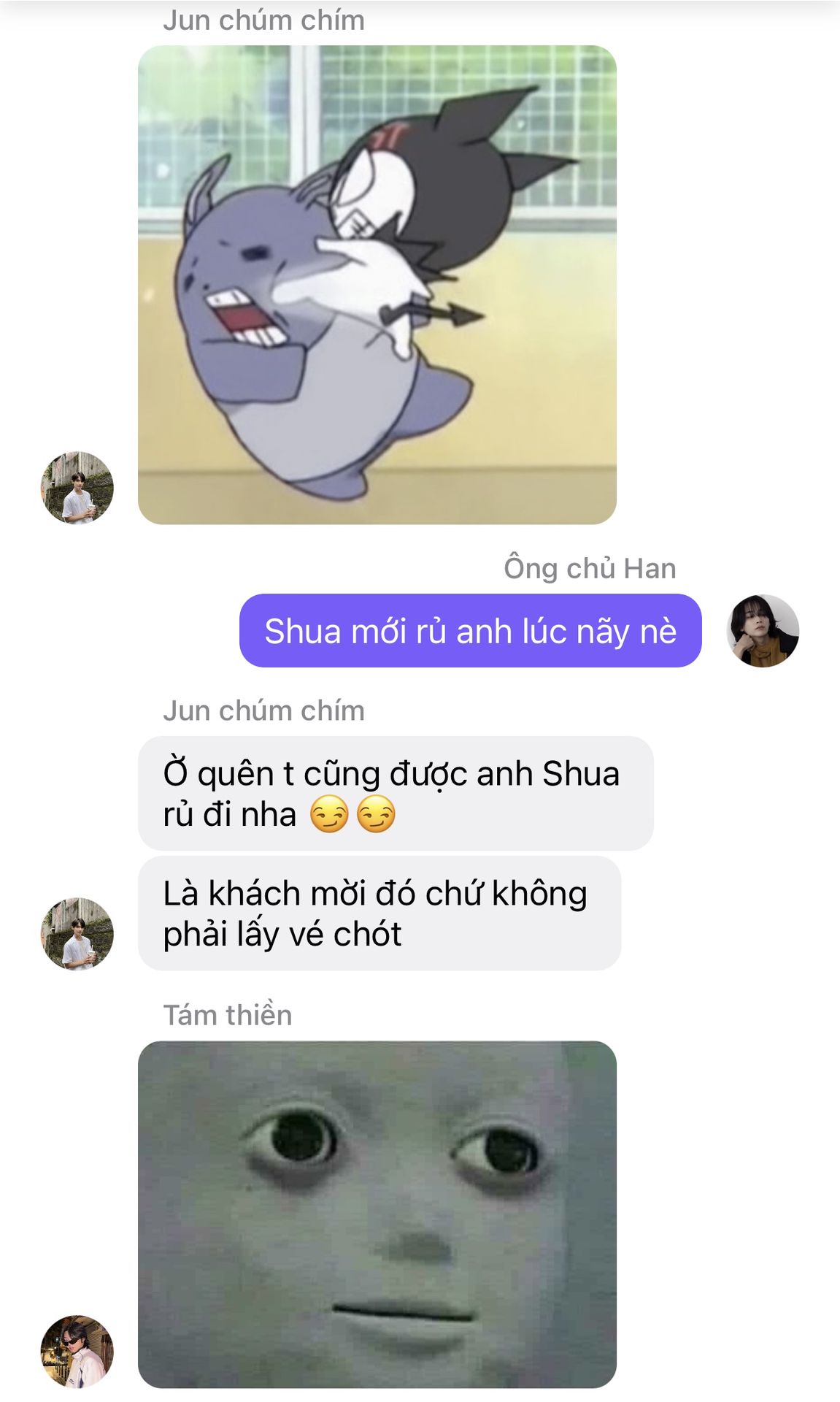View Ông chủ Han's profile avatar

[x=763, y=631]
